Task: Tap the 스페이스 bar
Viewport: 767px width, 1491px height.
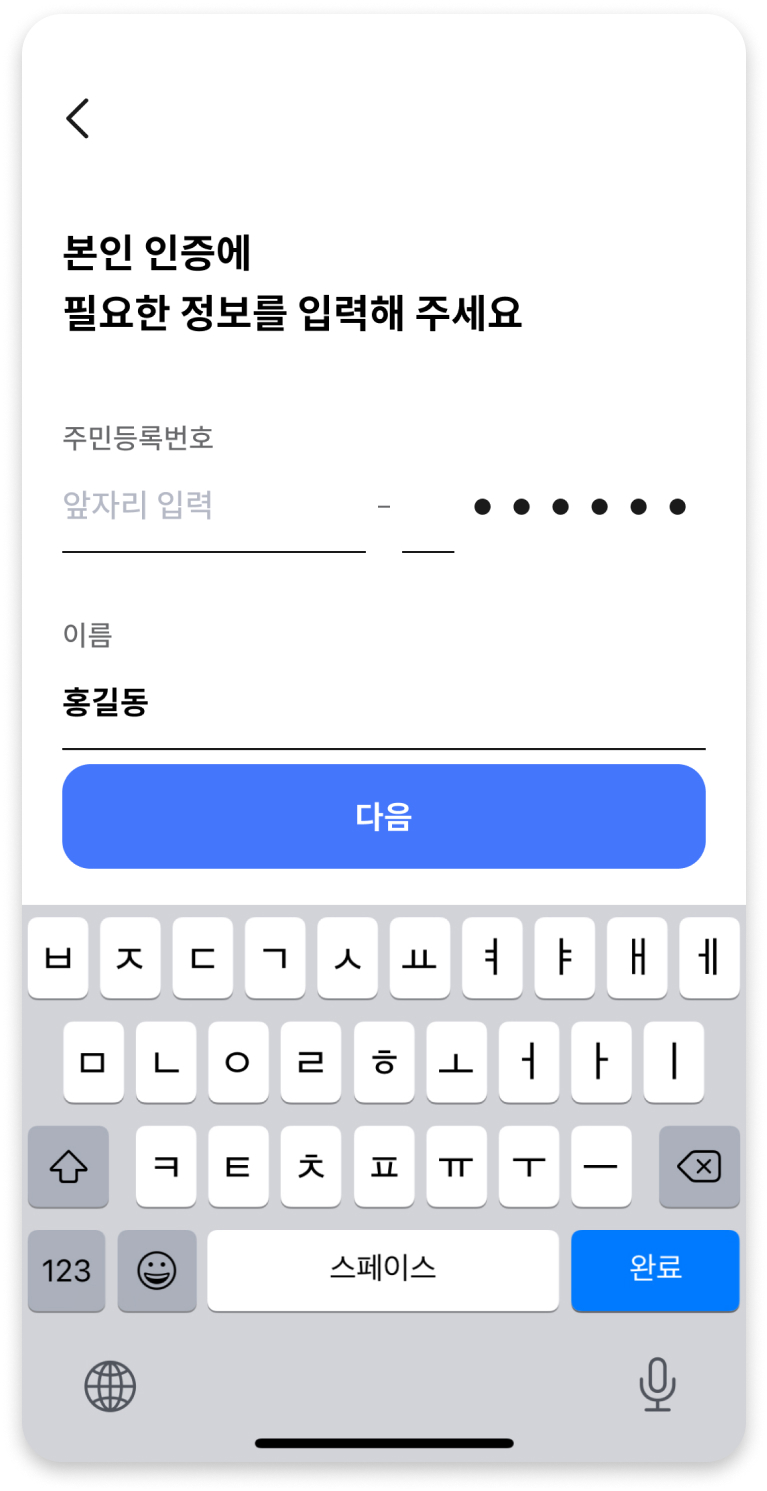Action: pos(383,1270)
